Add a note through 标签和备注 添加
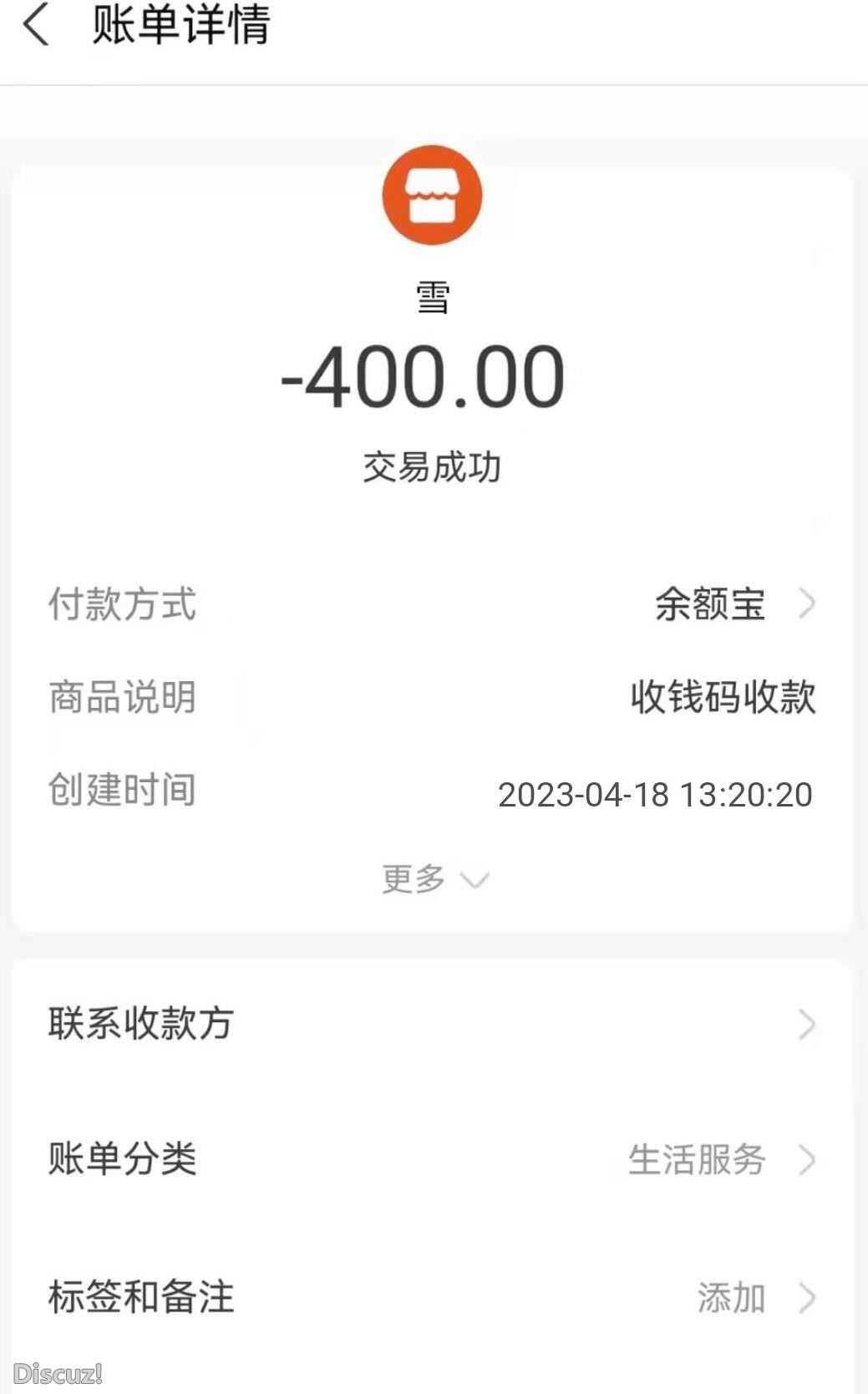The image size is (868, 1394). click(x=731, y=1297)
